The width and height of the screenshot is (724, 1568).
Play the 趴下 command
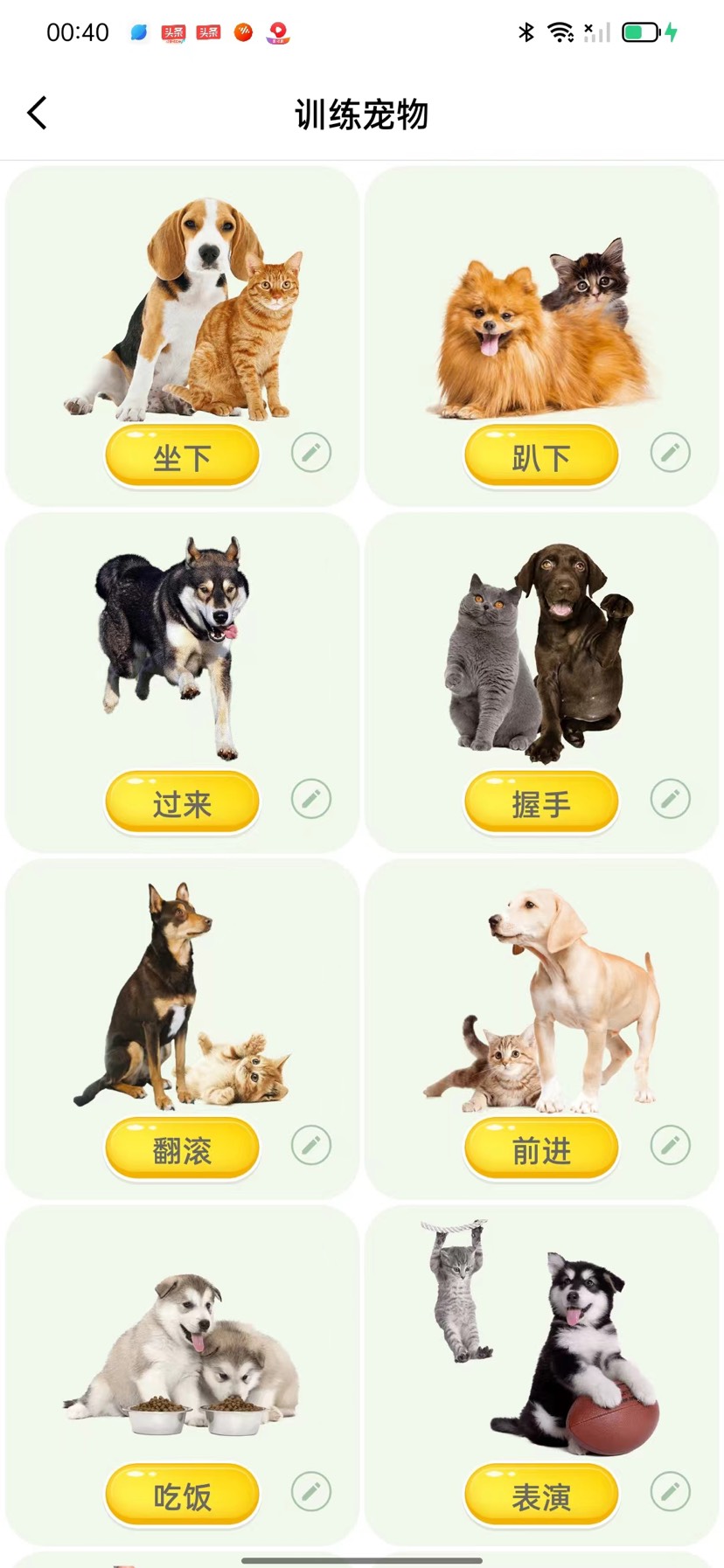point(541,456)
